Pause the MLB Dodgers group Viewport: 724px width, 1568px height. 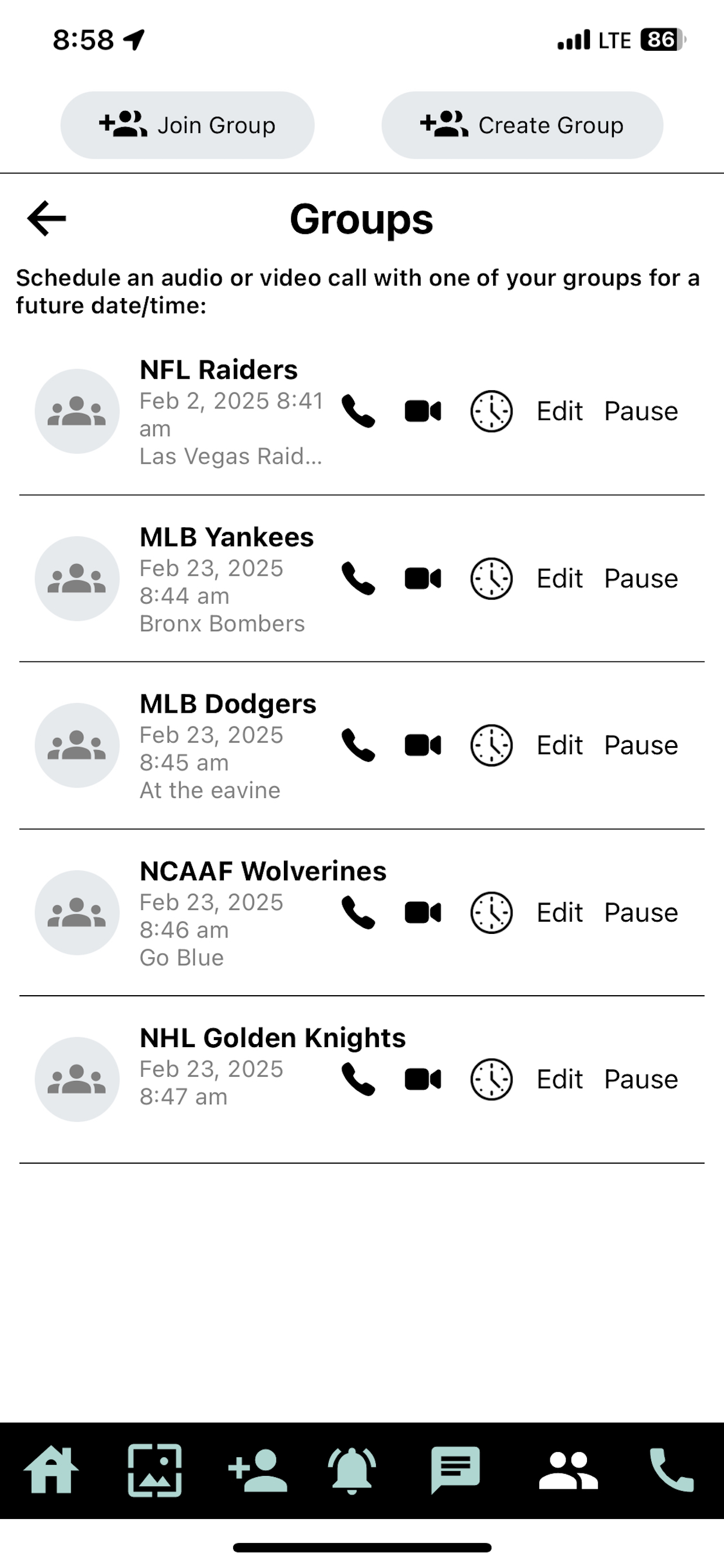click(x=641, y=745)
